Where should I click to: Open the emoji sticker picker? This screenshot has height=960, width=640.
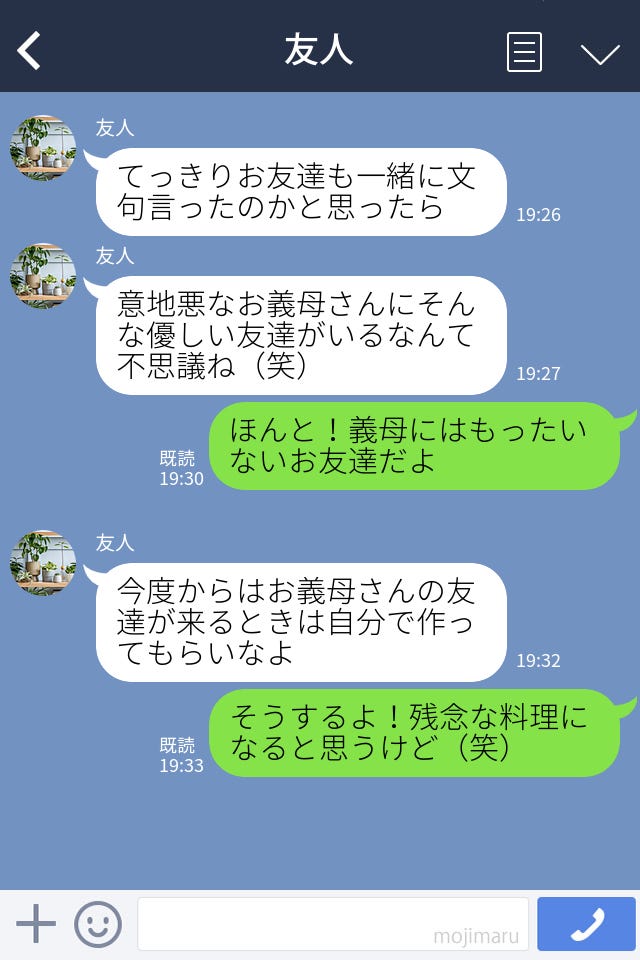tap(98, 924)
